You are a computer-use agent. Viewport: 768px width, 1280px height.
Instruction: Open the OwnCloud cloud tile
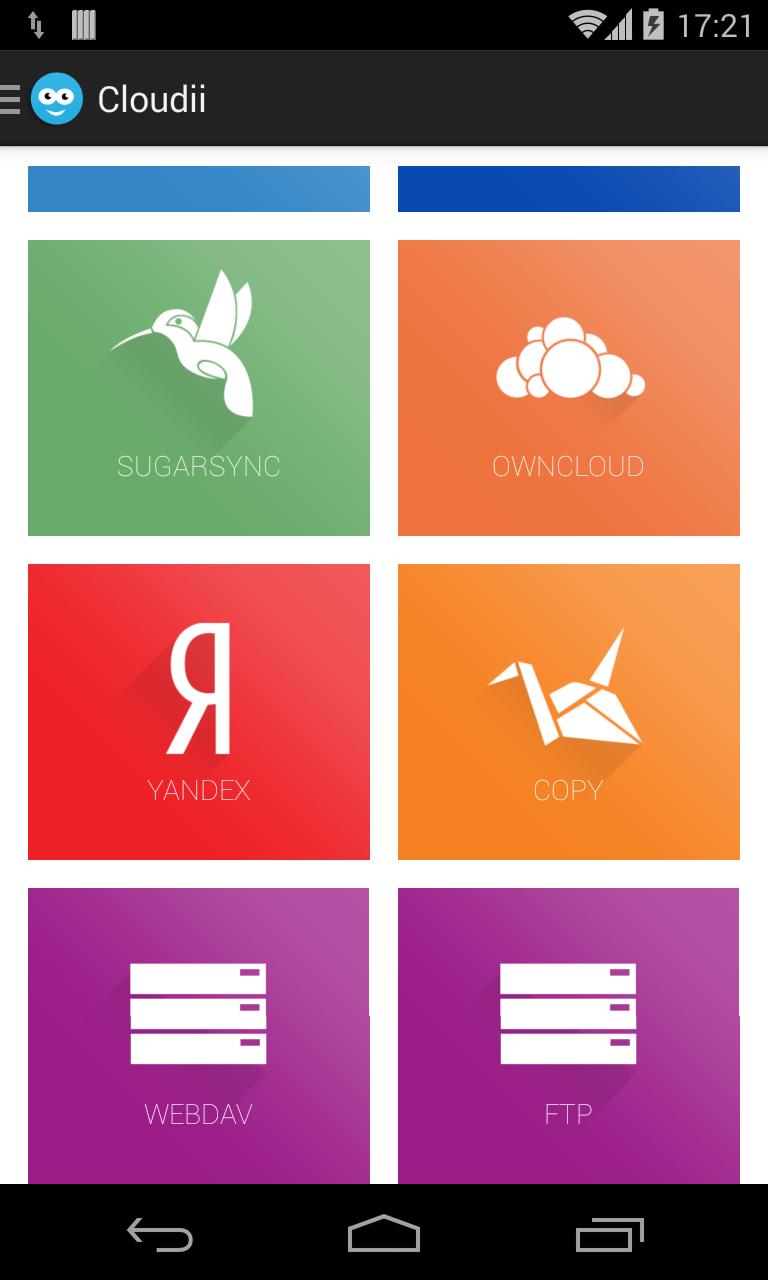(x=568, y=388)
